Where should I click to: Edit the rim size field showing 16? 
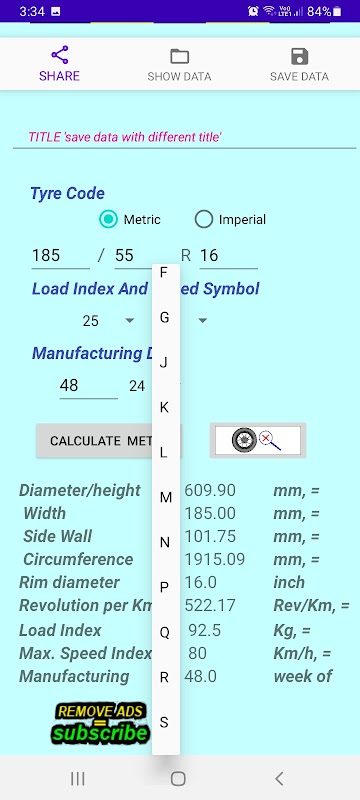[x=228, y=255]
